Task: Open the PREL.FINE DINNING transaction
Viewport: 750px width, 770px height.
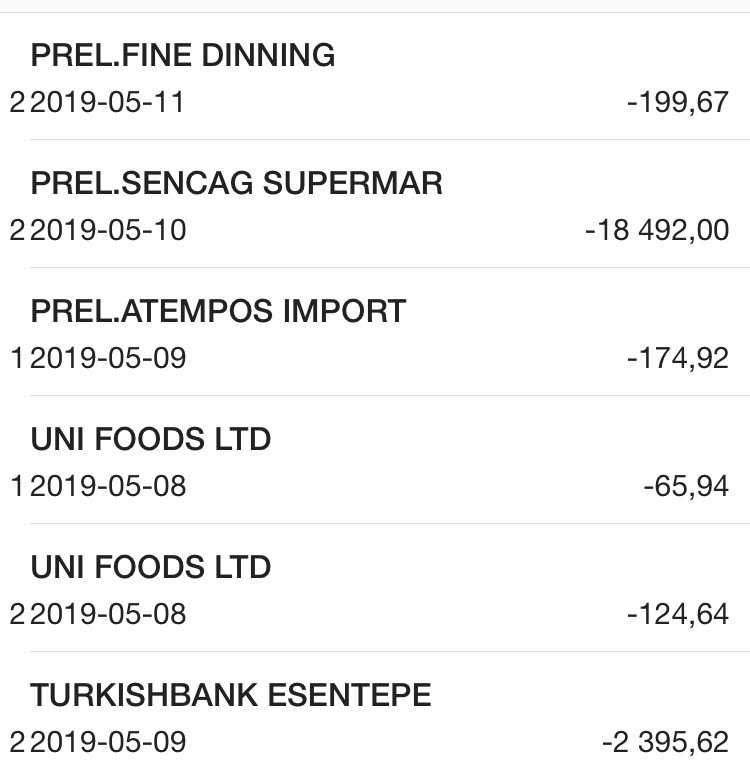Action: point(375,78)
